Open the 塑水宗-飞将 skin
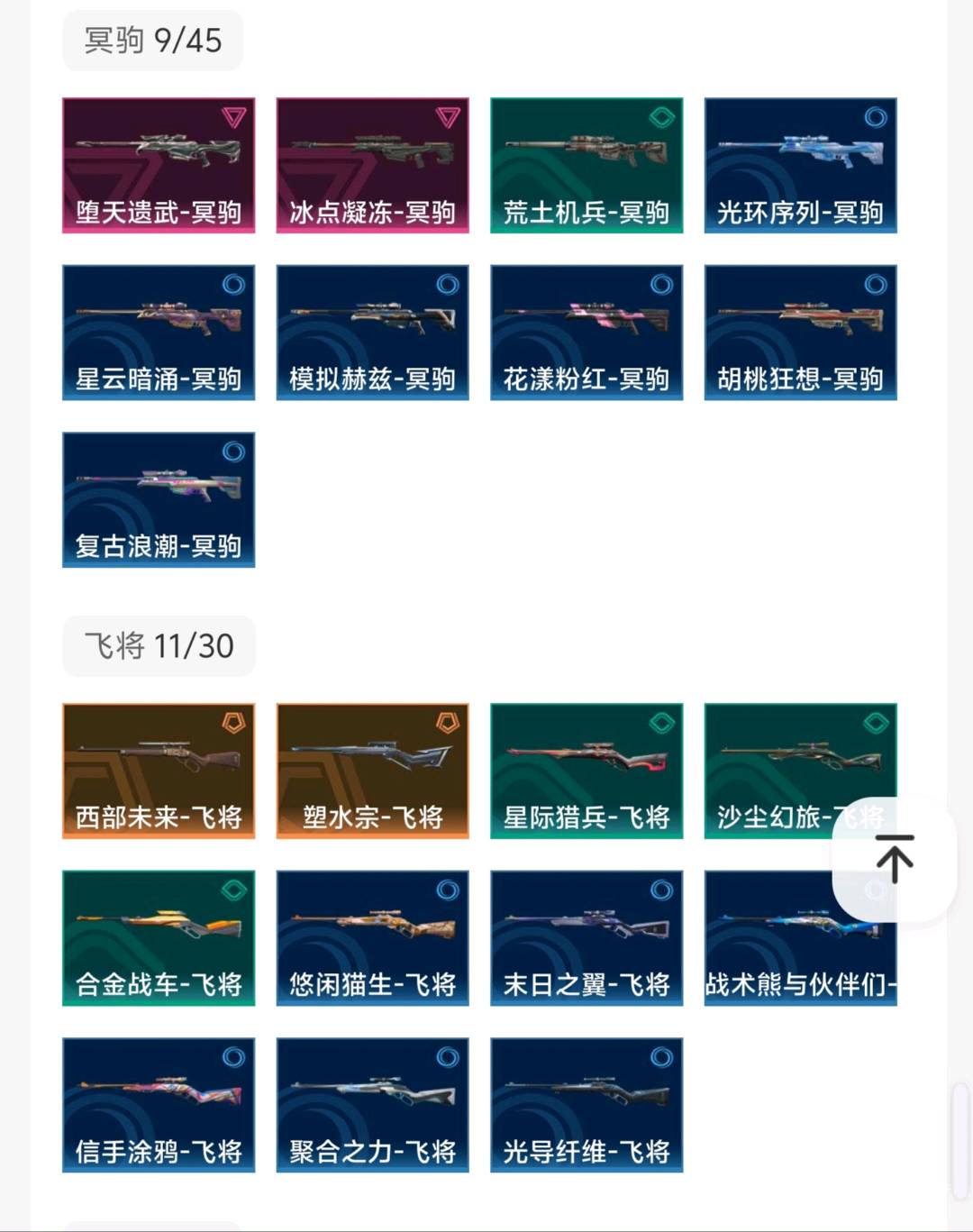973x1232 pixels. [372, 771]
